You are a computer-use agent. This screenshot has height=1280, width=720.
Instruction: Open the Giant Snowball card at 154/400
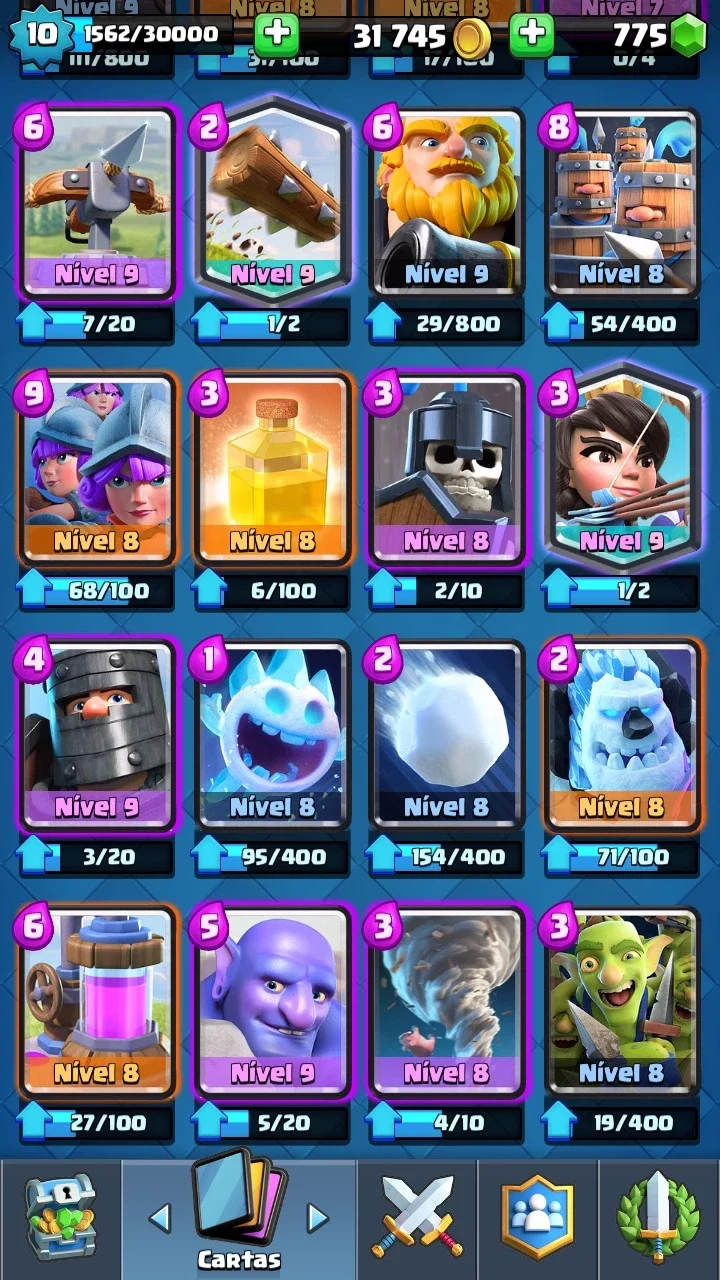coord(447,737)
